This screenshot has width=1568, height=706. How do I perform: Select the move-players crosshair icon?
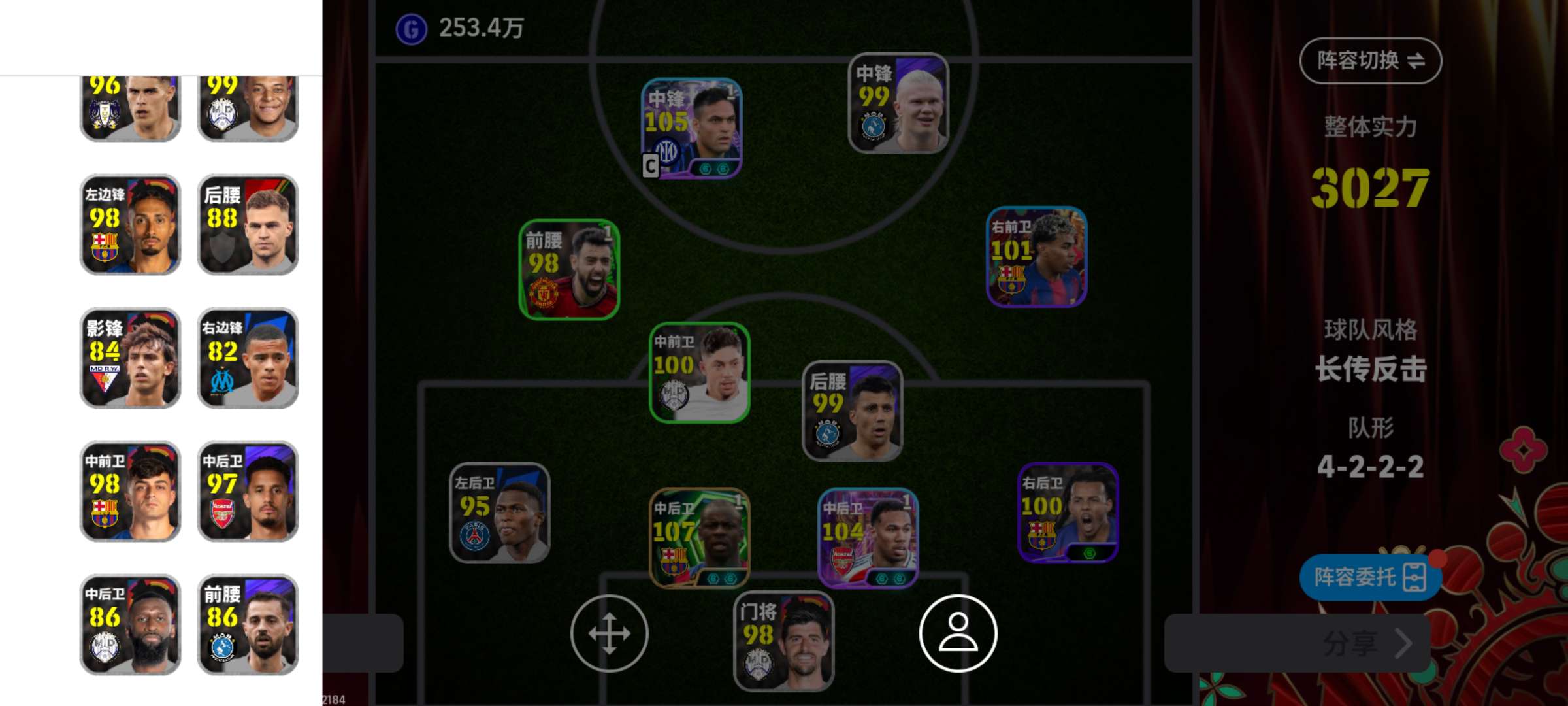click(x=609, y=633)
